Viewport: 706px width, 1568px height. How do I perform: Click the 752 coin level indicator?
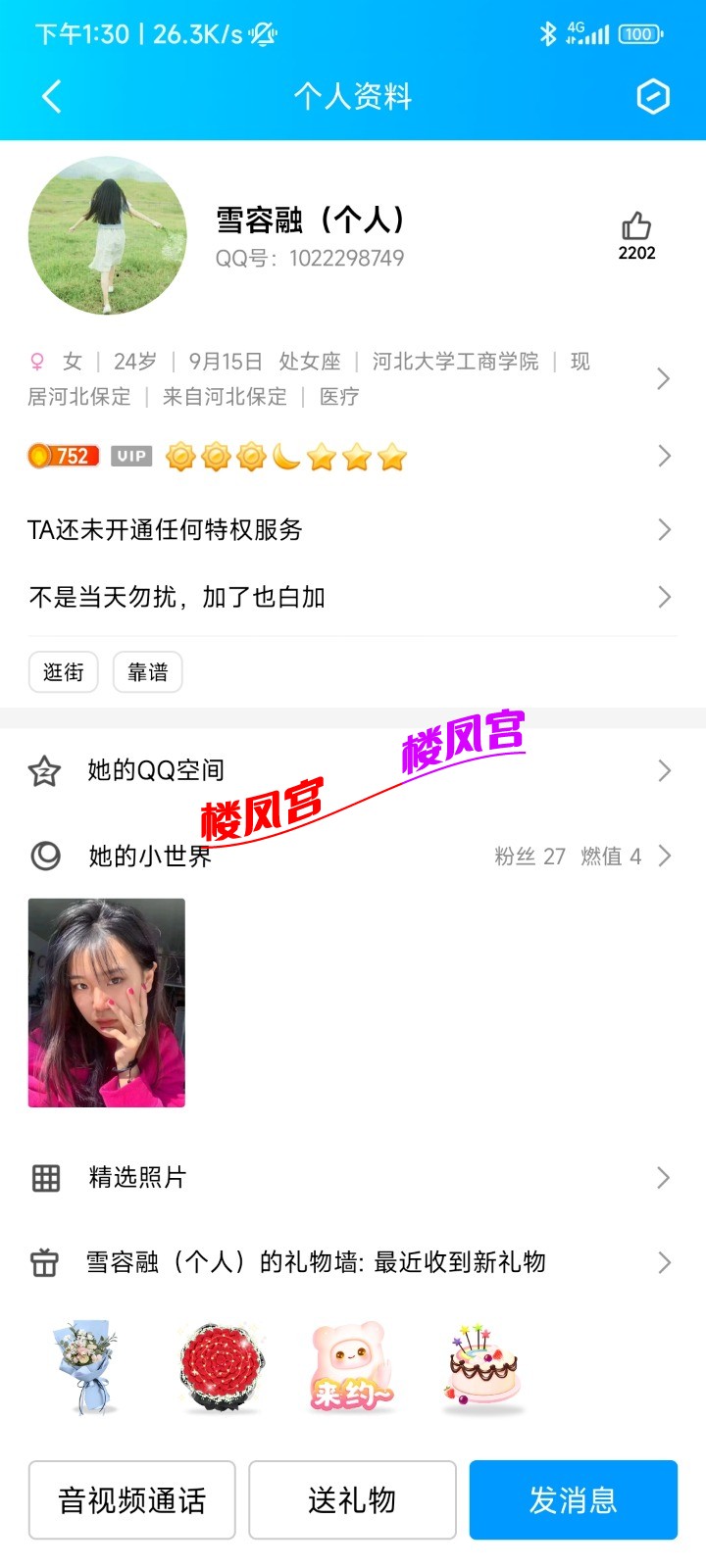click(63, 456)
